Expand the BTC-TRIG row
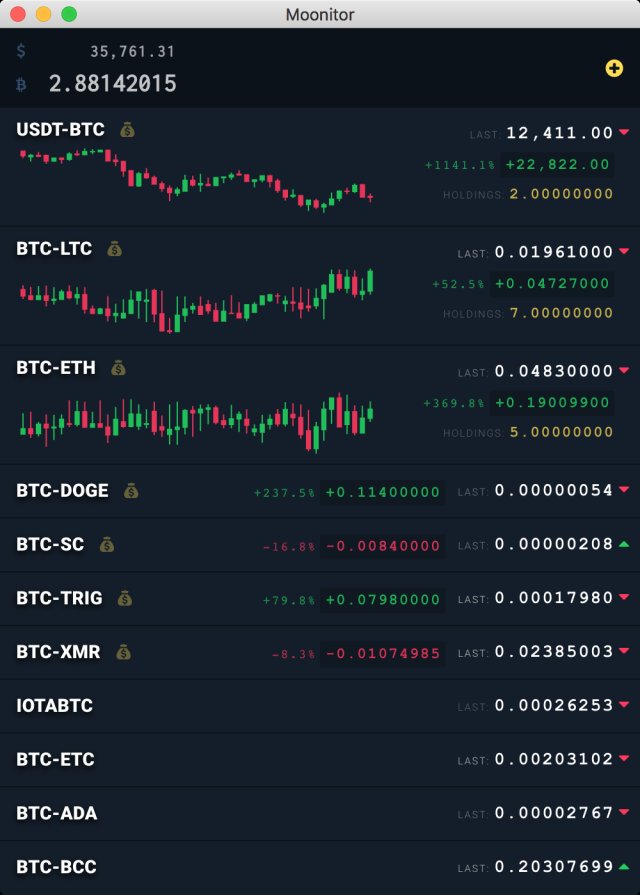The image size is (640, 895). (x=59, y=598)
